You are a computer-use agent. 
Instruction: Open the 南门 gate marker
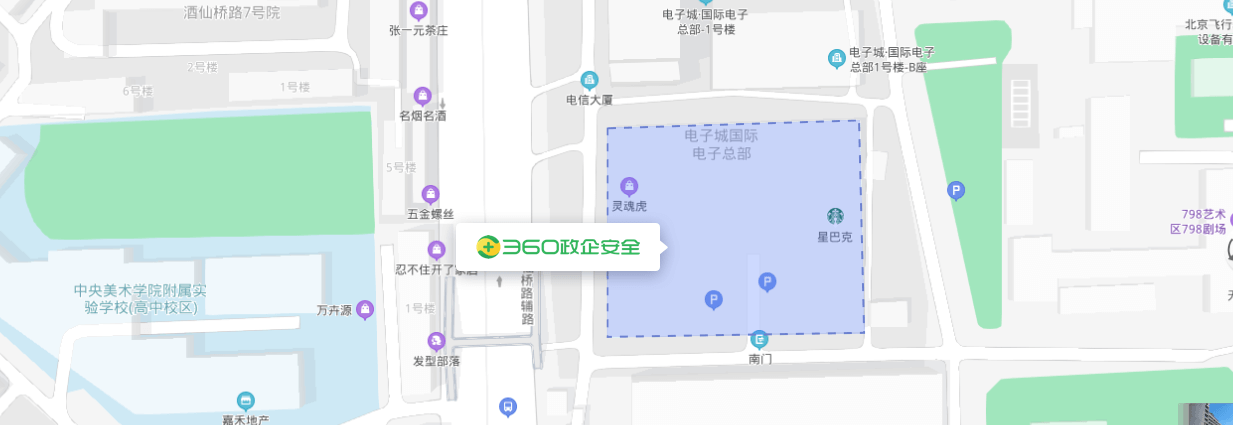pos(760,339)
